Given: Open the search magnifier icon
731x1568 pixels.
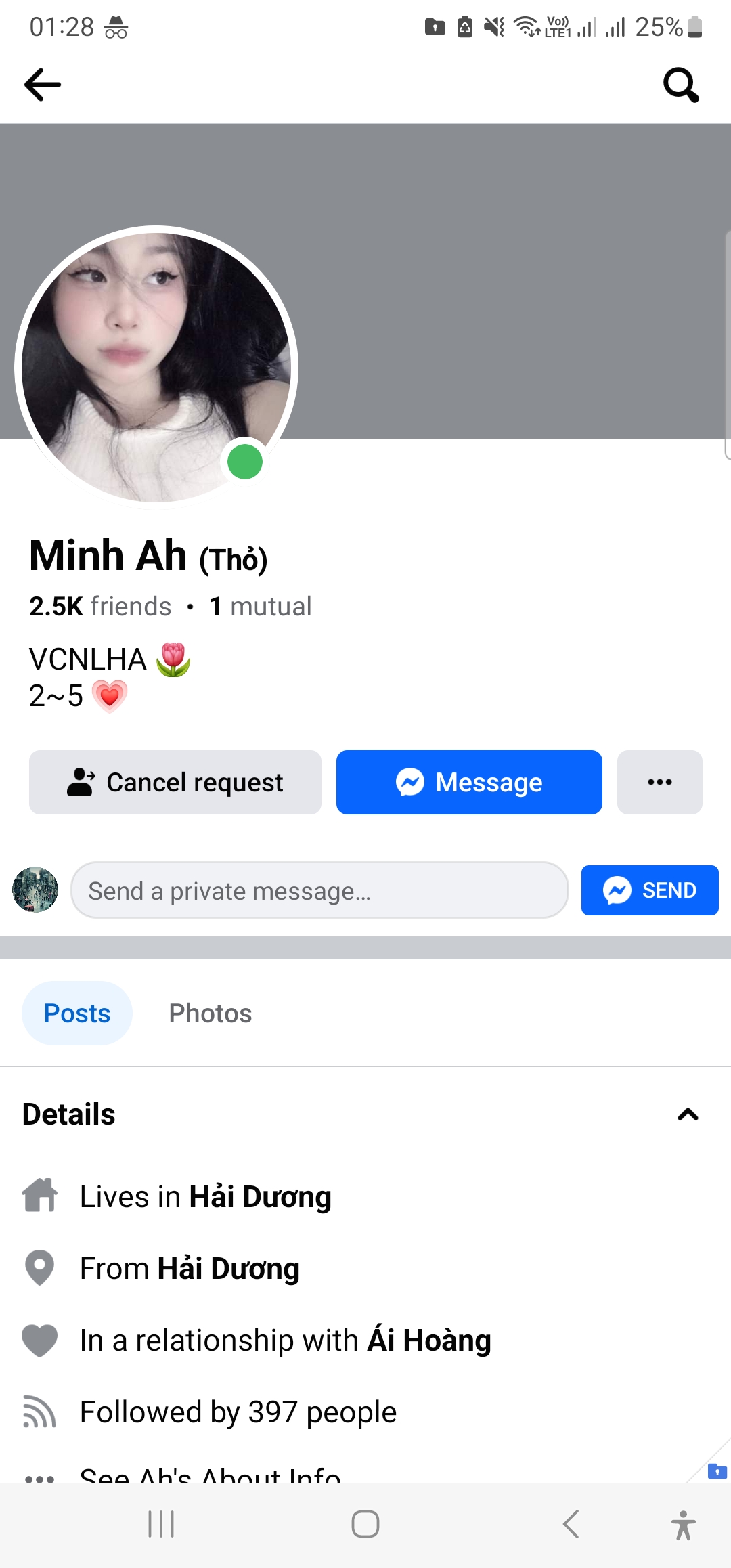Looking at the screenshot, I should (x=680, y=85).
